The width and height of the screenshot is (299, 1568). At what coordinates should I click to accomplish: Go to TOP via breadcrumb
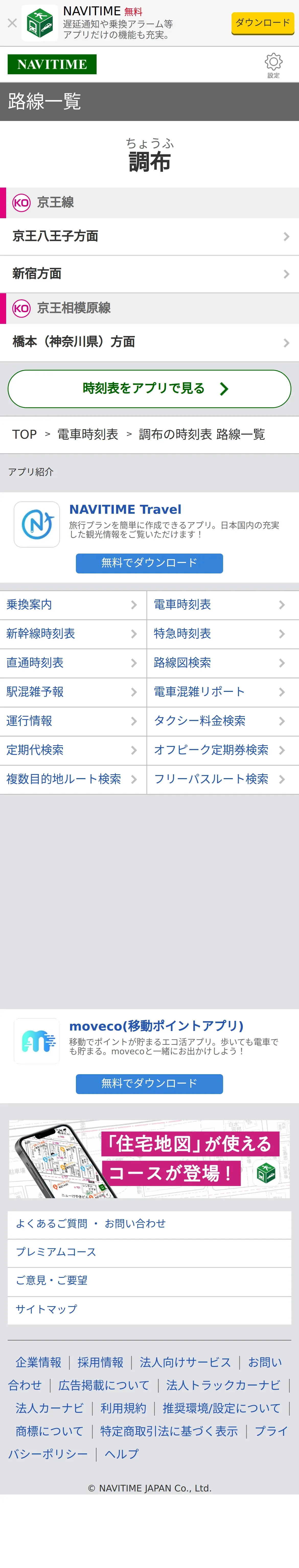[x=24, y=434]
